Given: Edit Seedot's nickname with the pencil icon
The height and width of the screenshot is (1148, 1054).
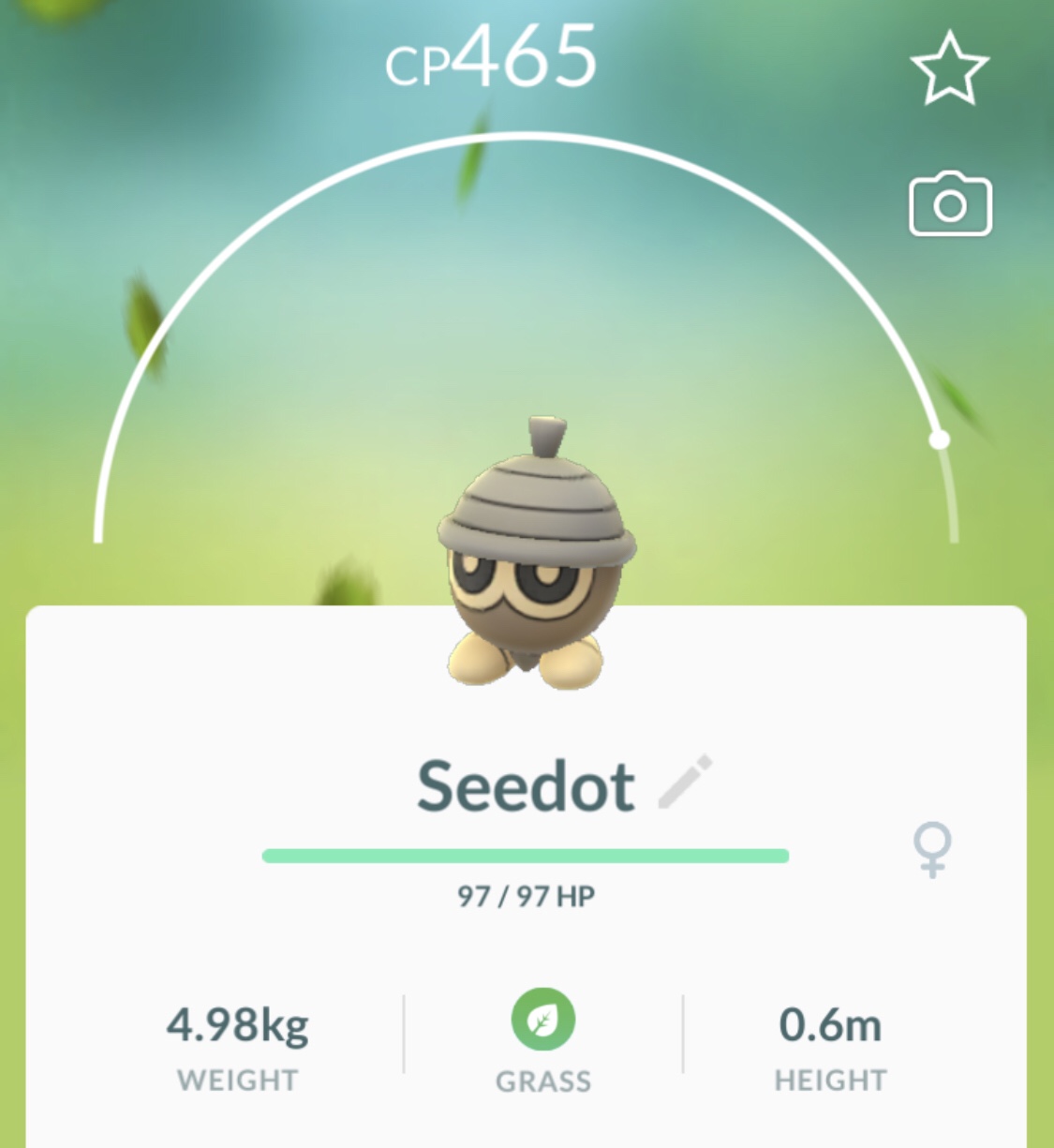Looking at the screenshot, I should click(685, 782).
